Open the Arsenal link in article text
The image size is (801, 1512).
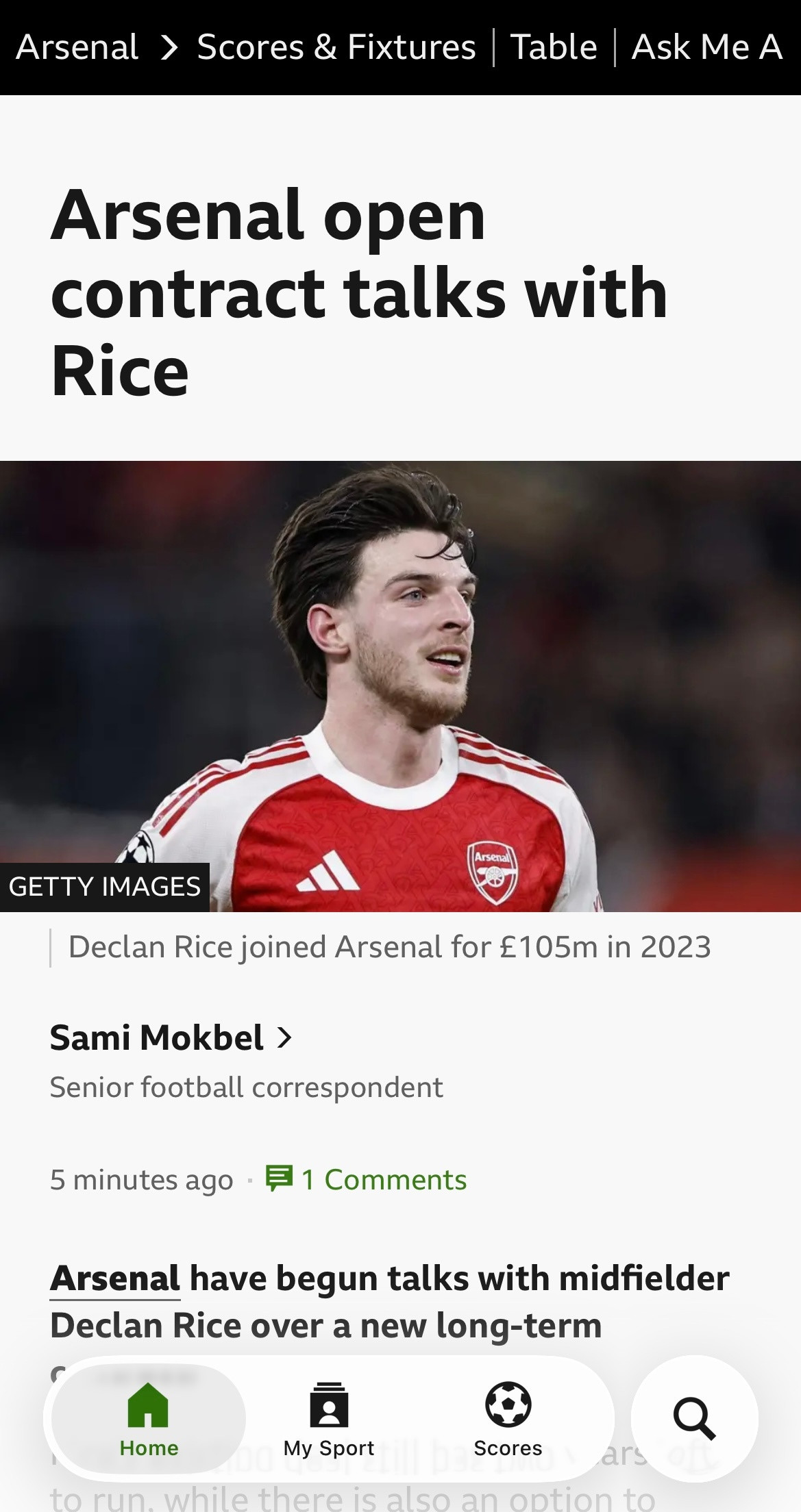[x=115, y=1276]
